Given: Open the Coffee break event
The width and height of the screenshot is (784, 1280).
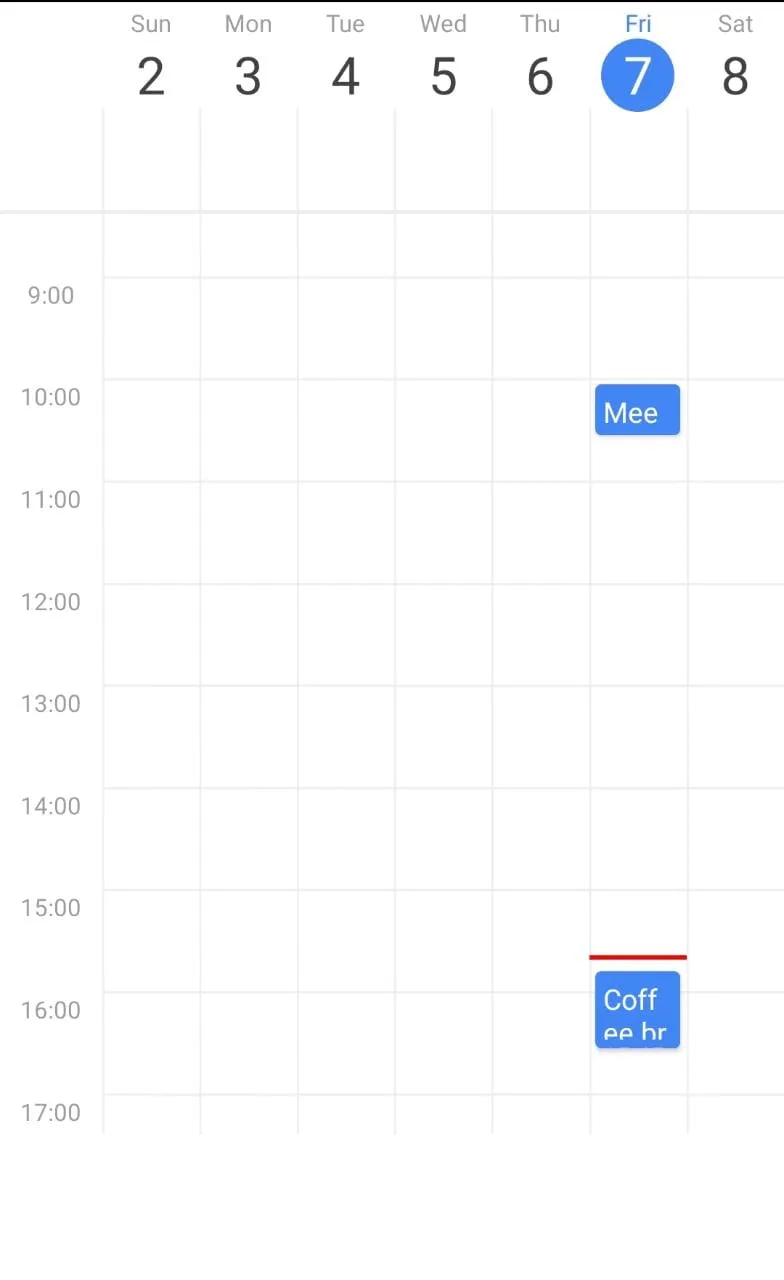Looking at the screenshot, I should 637,1010.
